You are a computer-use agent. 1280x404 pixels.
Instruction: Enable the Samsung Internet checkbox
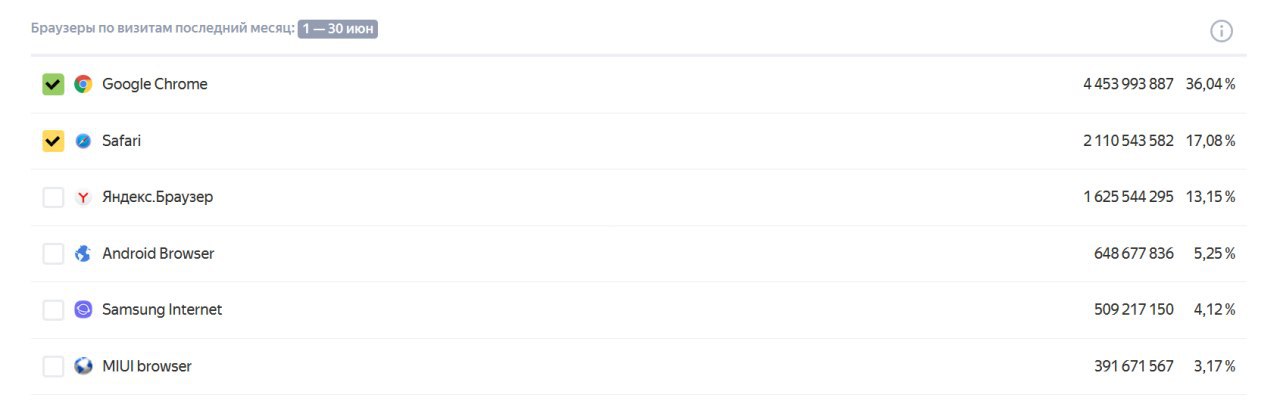click(53, 310)
